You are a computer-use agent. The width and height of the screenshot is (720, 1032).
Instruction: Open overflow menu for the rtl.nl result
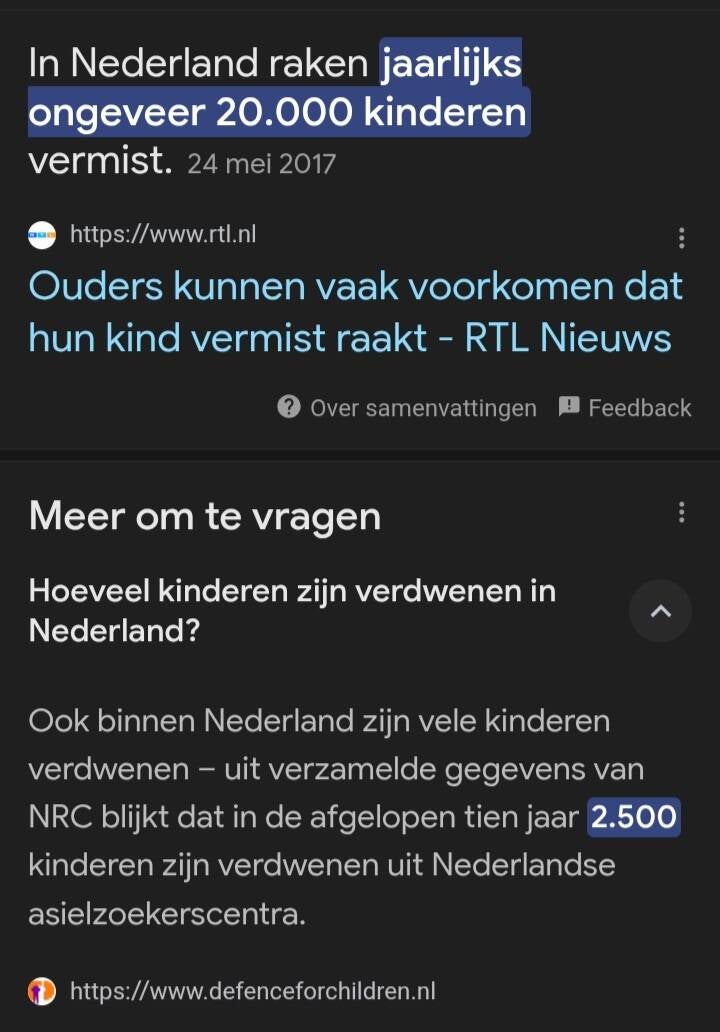(x=681, y=238)
